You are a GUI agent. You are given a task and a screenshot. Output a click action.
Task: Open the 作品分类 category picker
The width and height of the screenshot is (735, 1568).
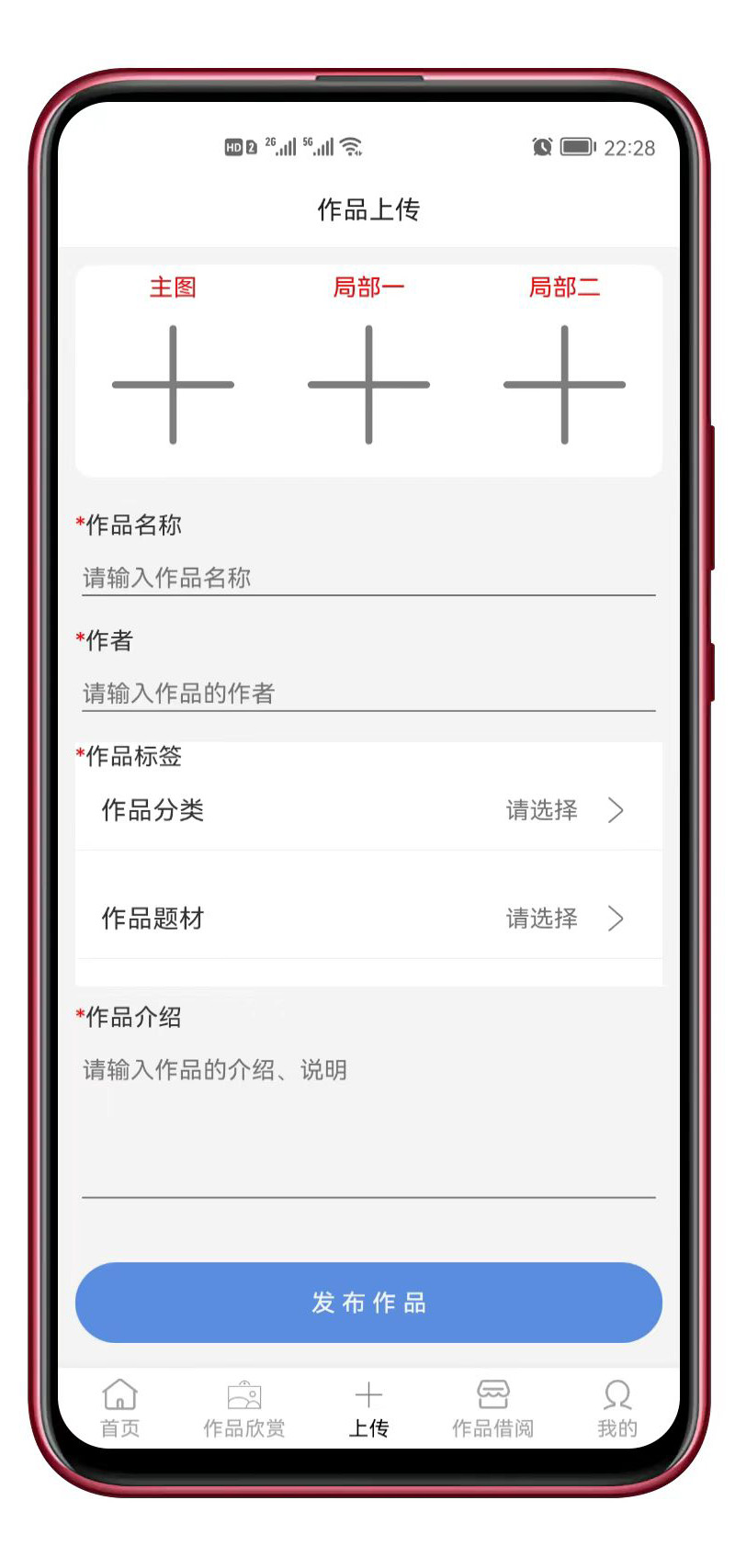(x=368, y=810)
